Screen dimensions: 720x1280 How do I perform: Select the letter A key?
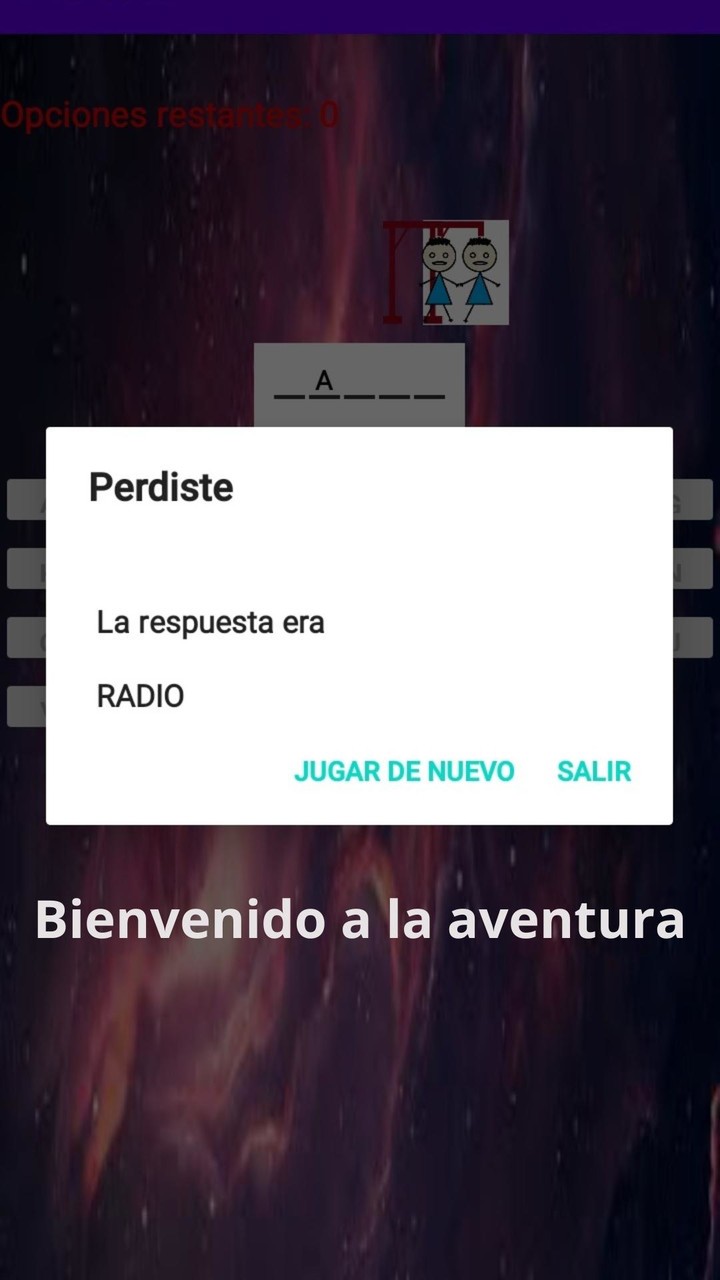point(25,499)
